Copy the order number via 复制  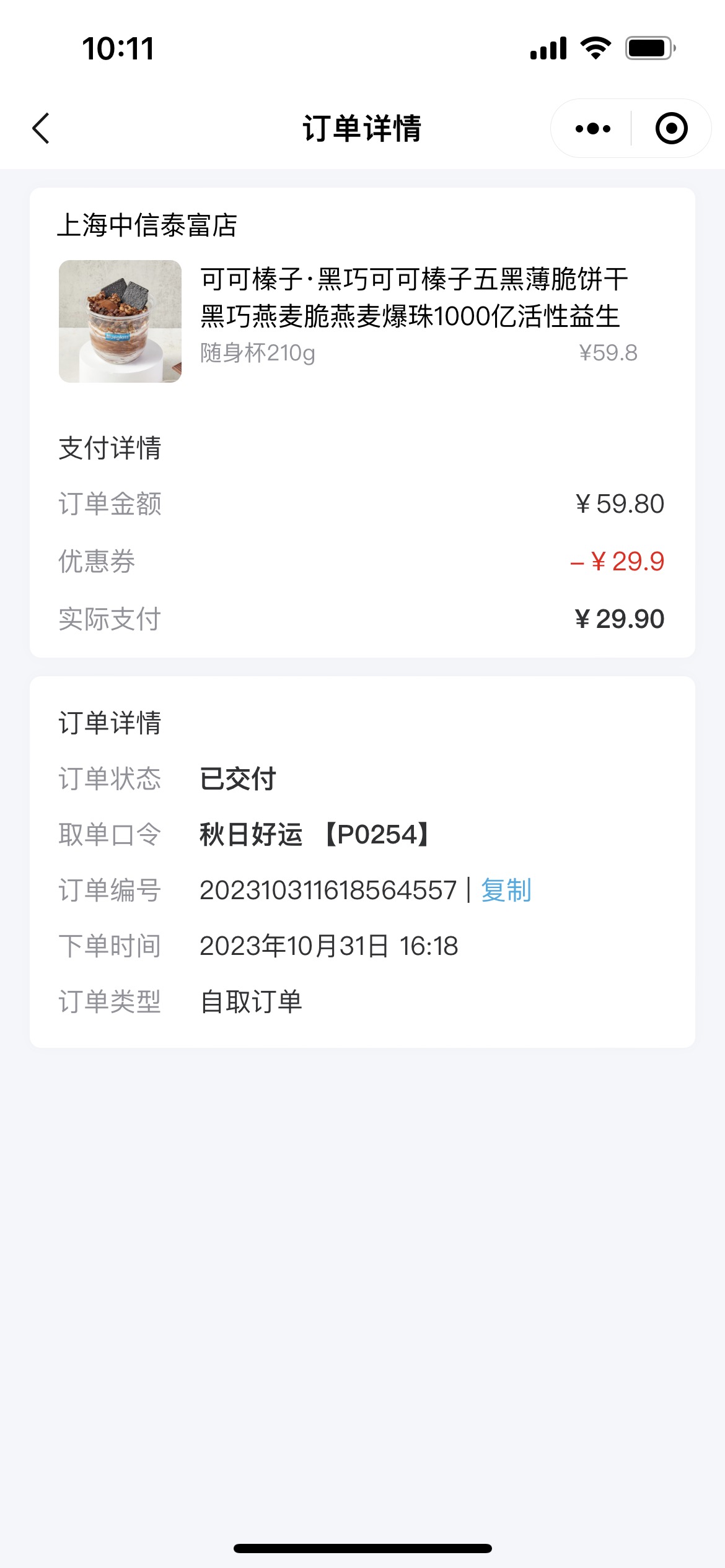coord(506,890)
